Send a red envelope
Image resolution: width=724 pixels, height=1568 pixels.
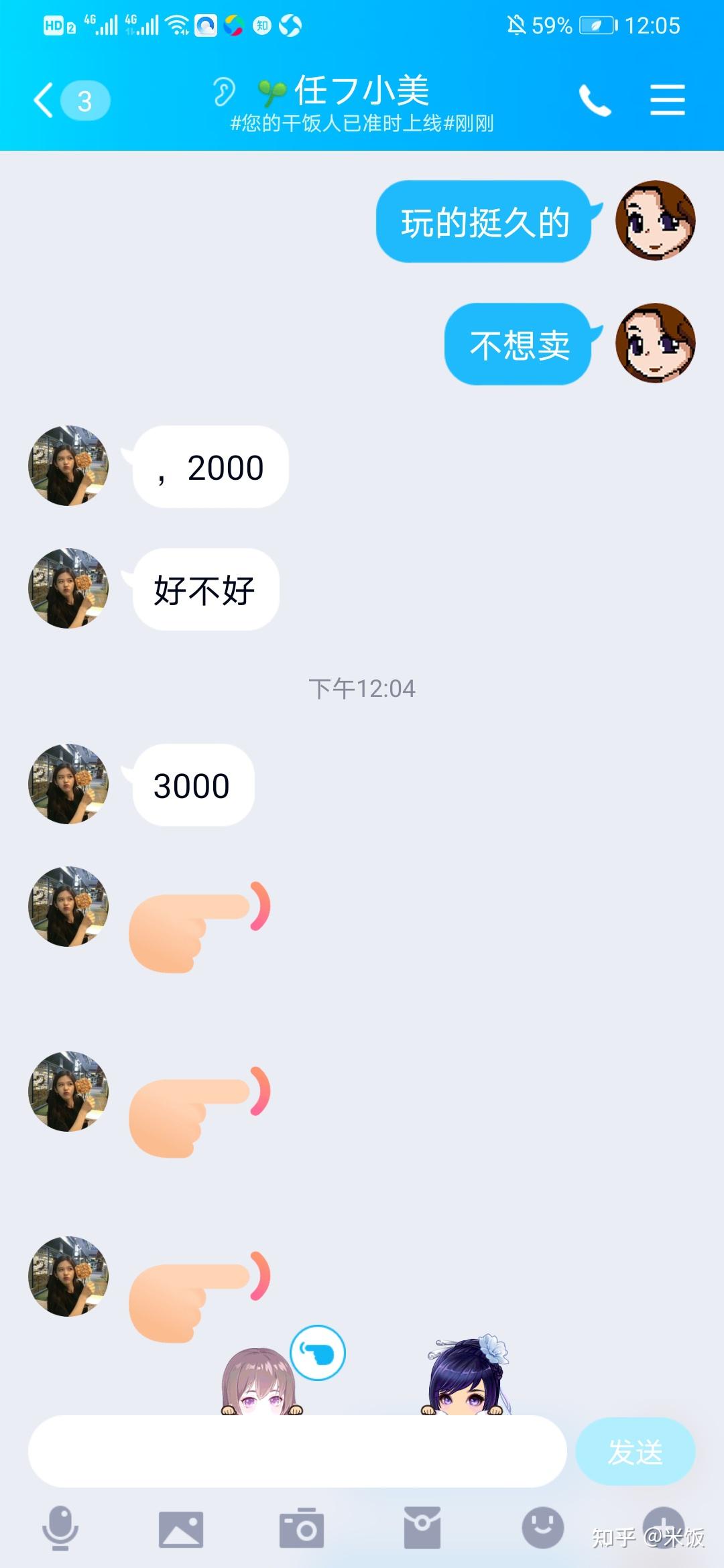422,1528
